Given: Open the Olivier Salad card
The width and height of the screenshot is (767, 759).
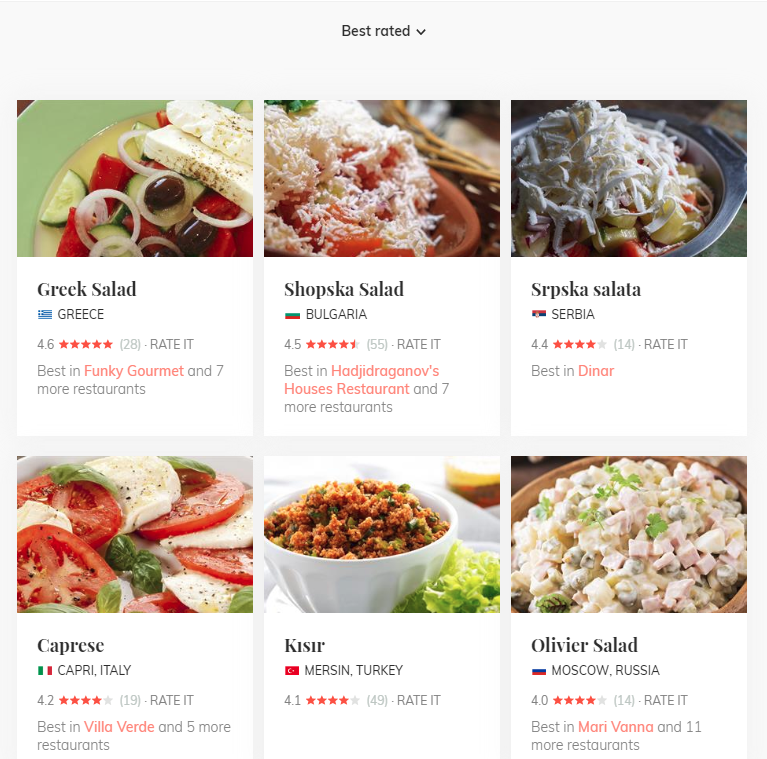Looking at the screenshot, I should (x=584, y=646).
